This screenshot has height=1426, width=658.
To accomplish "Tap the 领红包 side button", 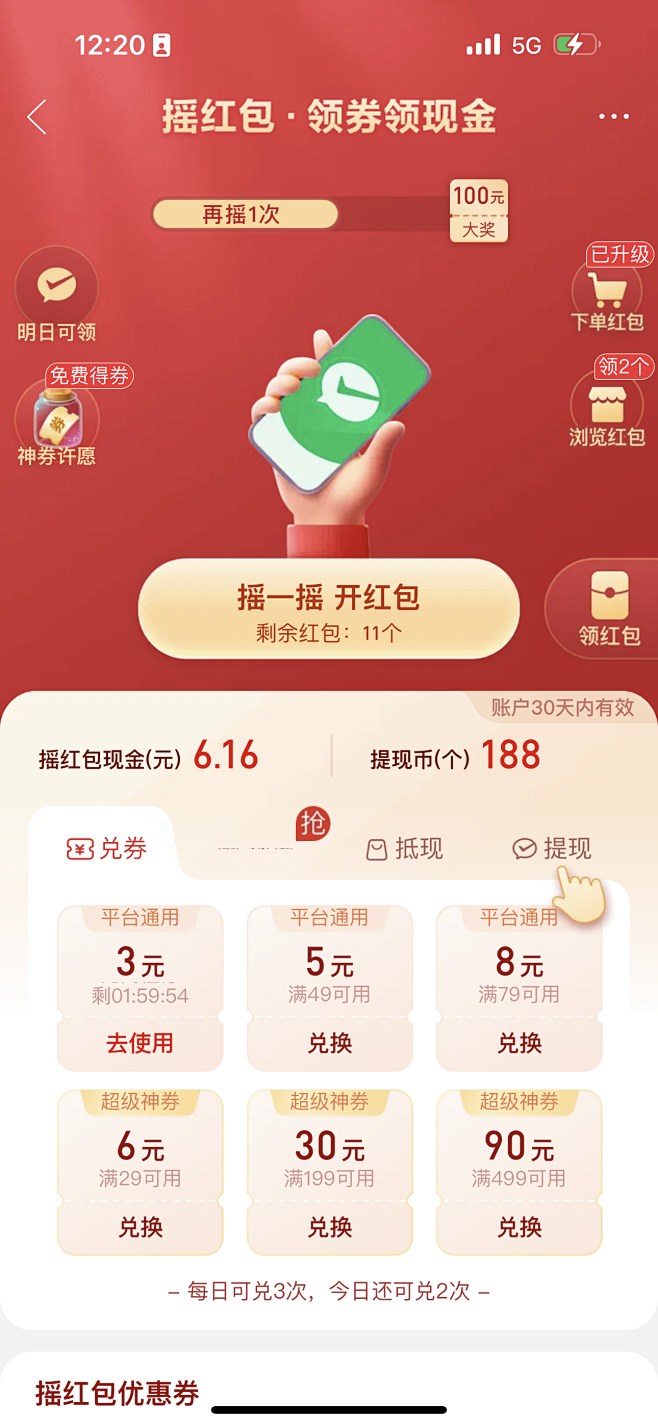I will tap(609, 609).
